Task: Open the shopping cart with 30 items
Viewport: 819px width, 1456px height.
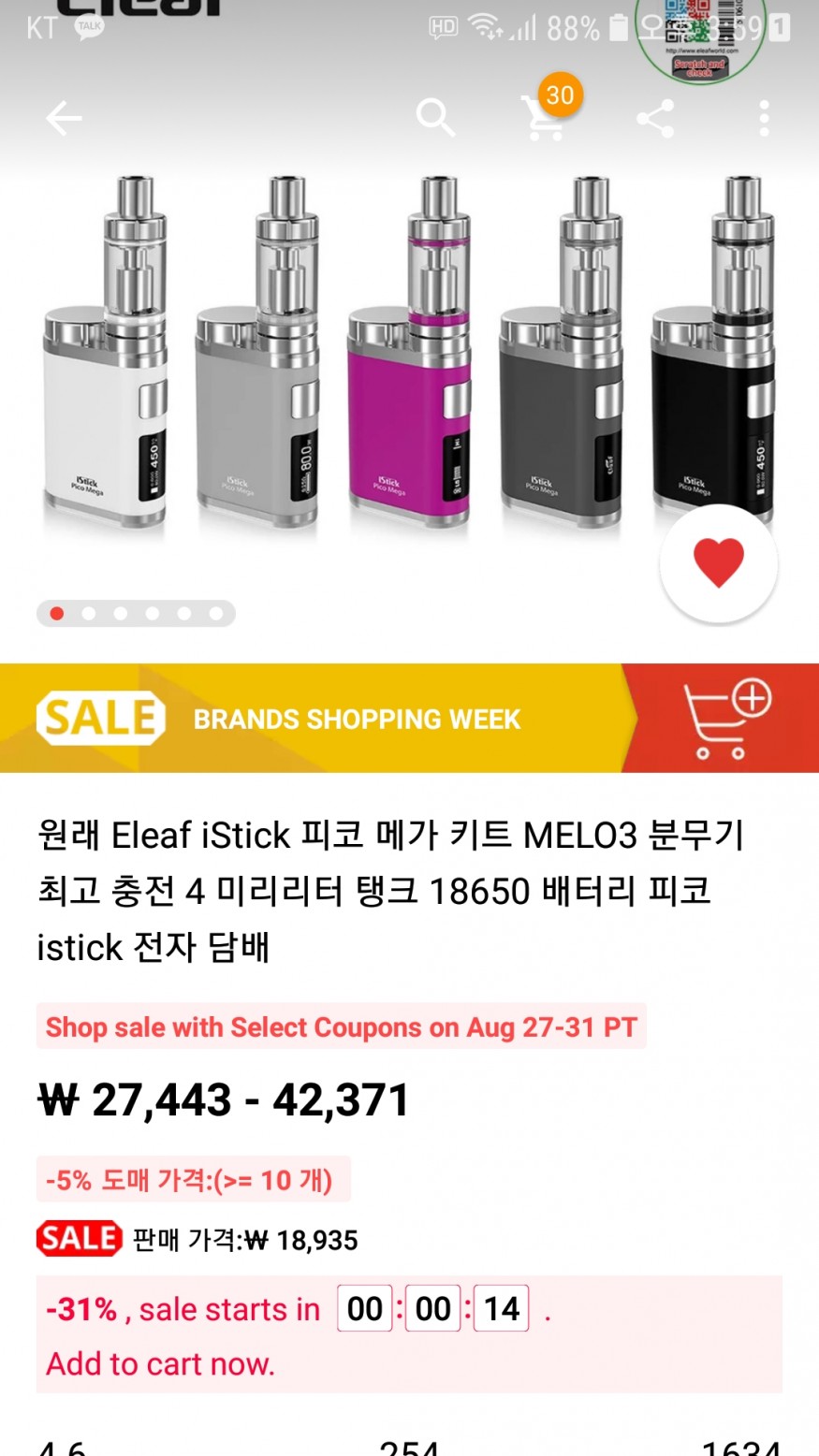Action: [x=545, y=117]
